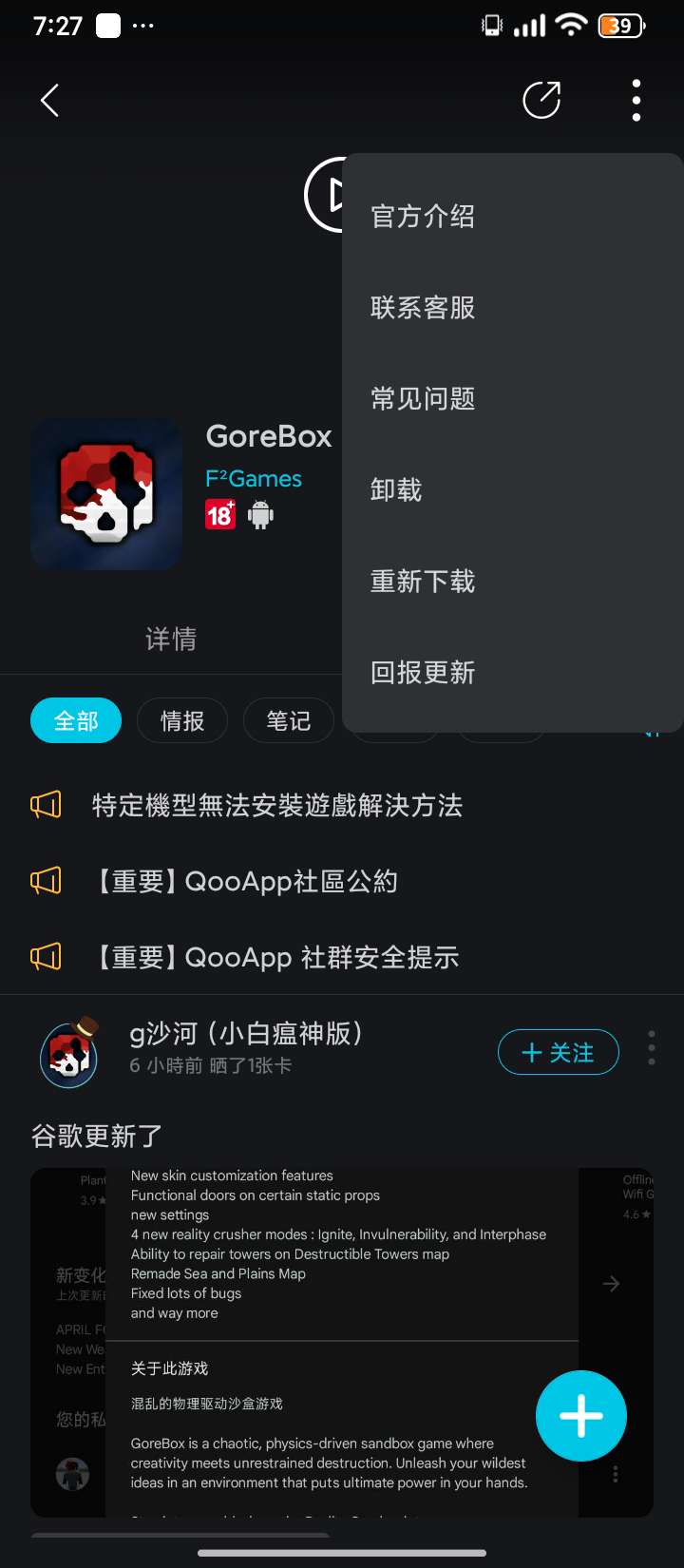Go back with the top-left arrow

click(x=50, y=100)
